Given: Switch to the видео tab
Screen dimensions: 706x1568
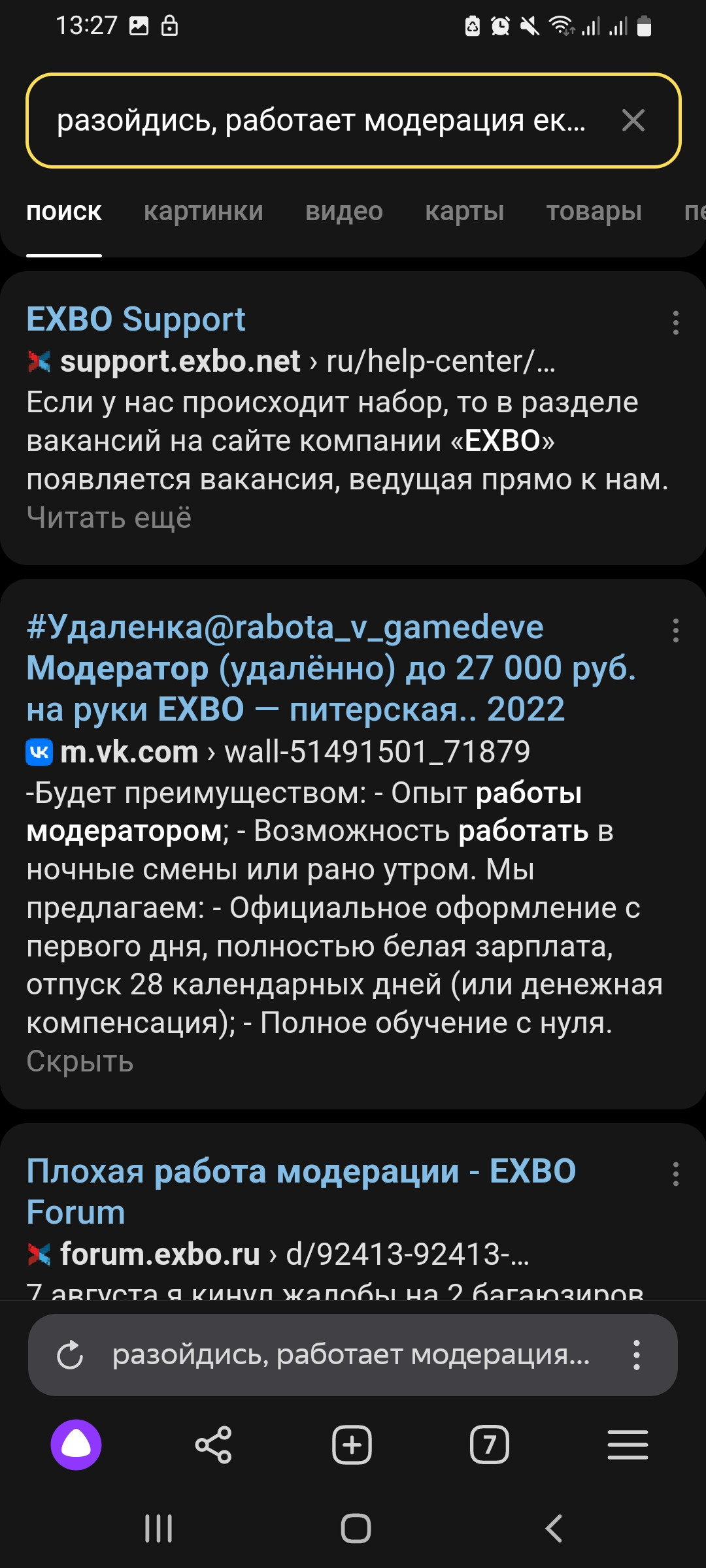Looking at the screenshot, I should coord(344,212).
